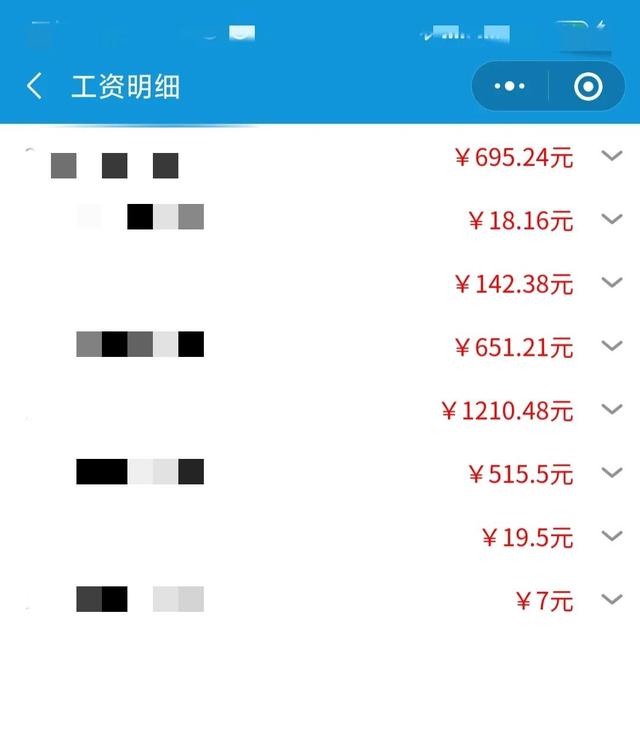Viewport: 640px width, 734px height.
Task: Show details for the ¥19.5元 row
Action: pos(612,536)
